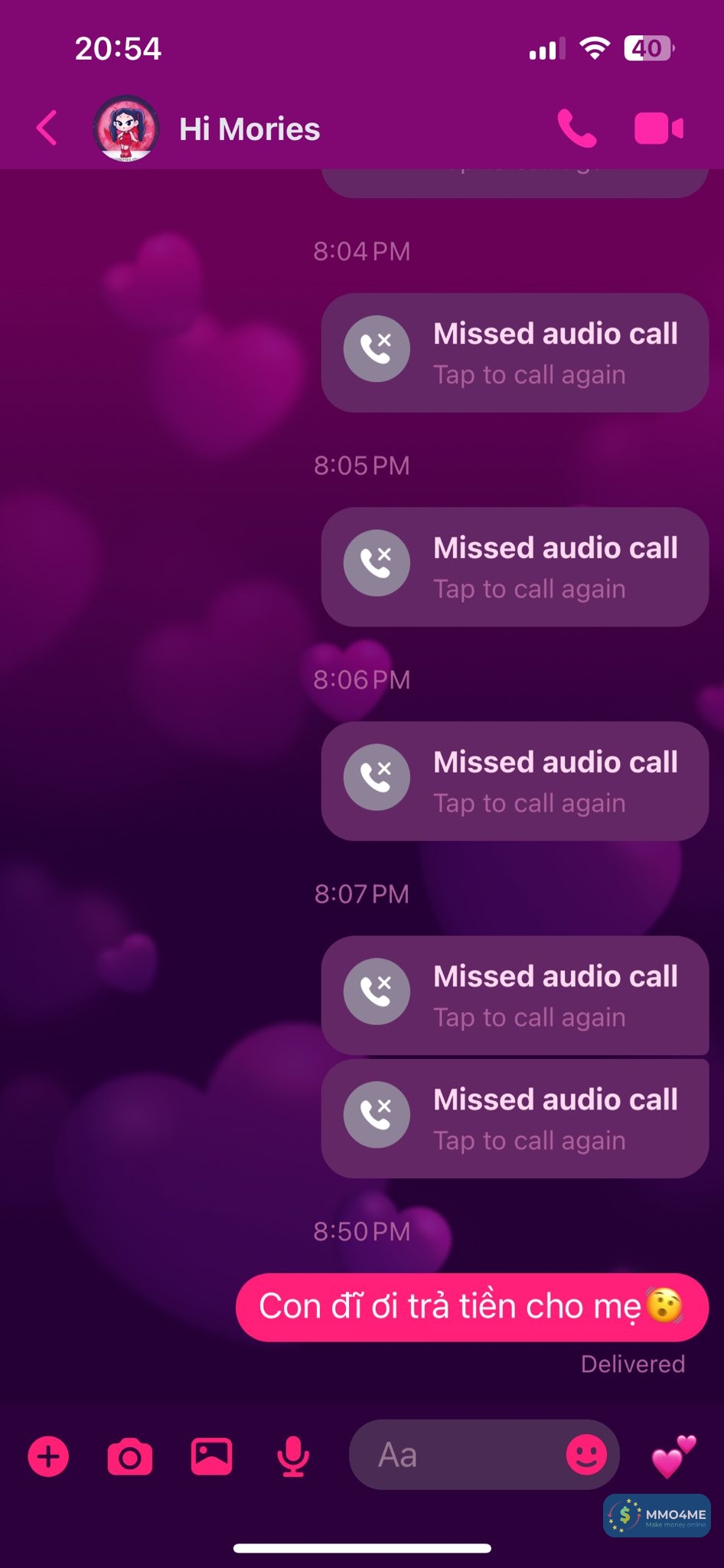The image size is (724, 1568).
Task: Open the camera to take a photo
Action: [130, 1455]
